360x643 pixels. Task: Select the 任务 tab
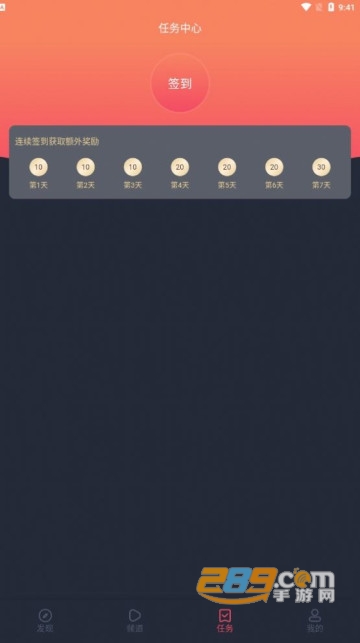(x=225, y=620)
